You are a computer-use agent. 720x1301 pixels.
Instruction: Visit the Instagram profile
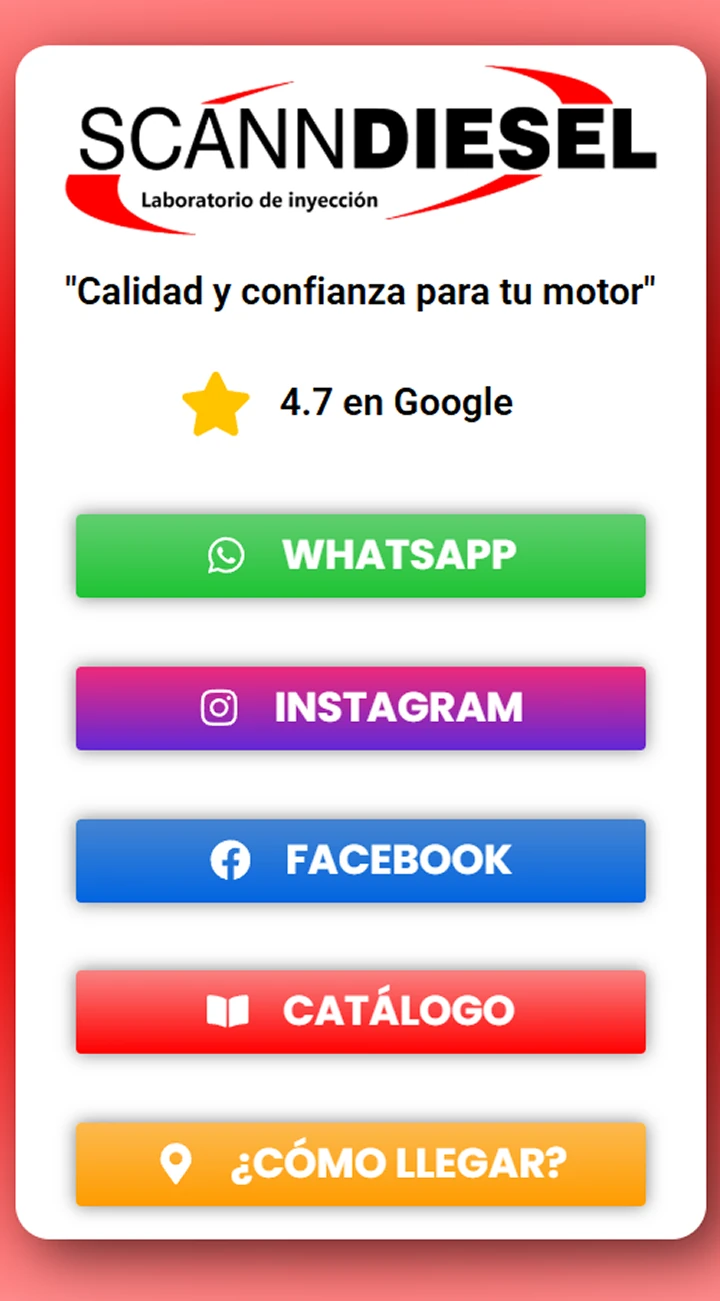click(x=360, y=708)
